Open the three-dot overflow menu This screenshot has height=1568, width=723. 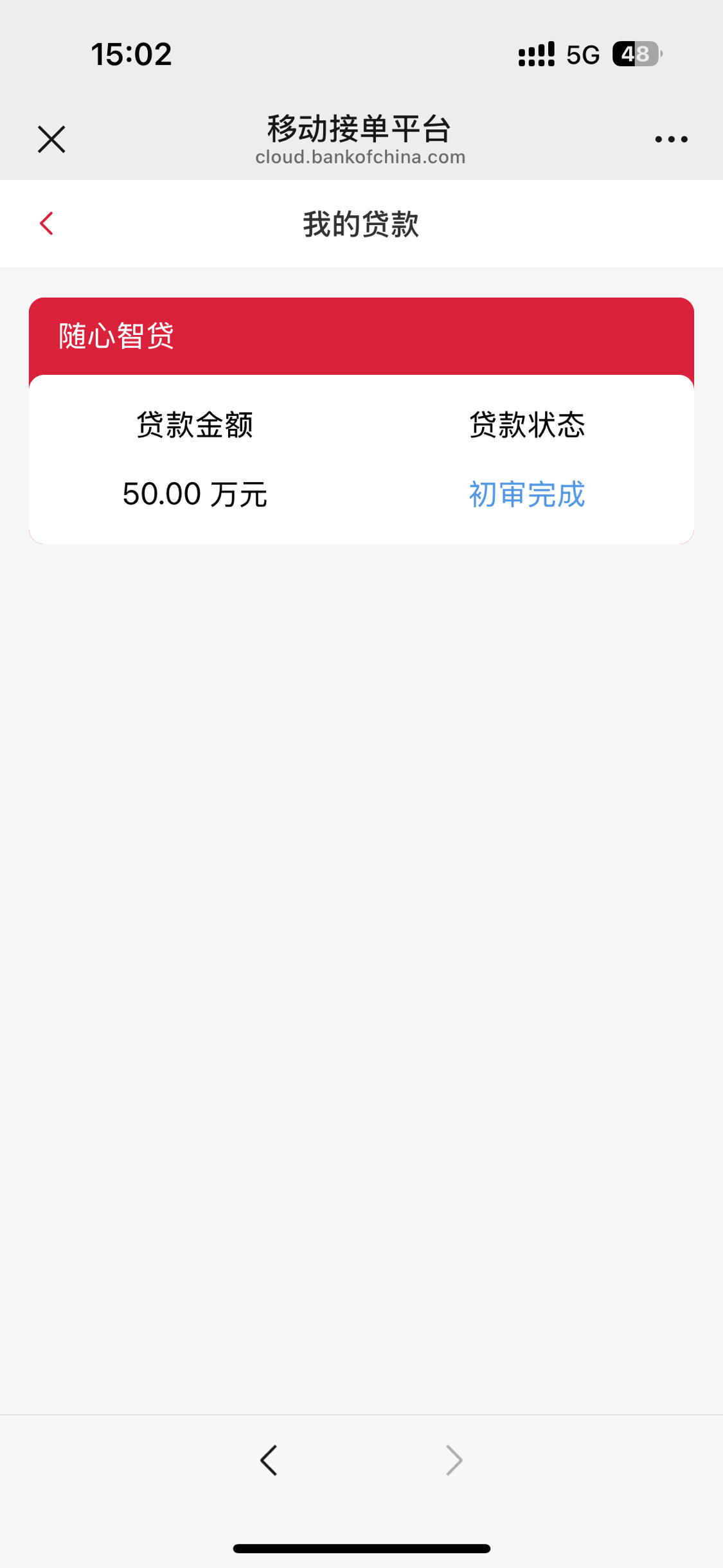671,139
